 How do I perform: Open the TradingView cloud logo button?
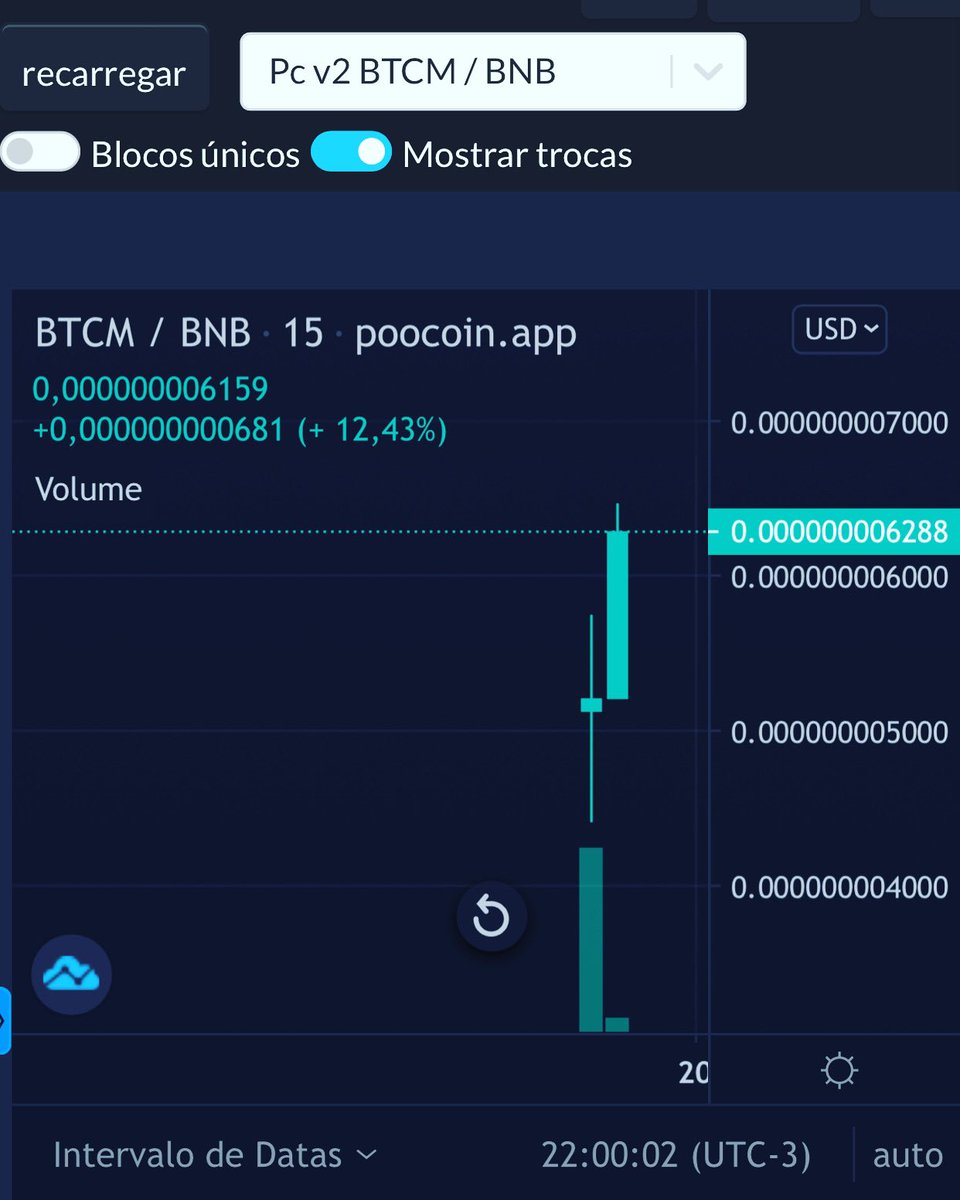pyautogui.click(x=72, y=975)
